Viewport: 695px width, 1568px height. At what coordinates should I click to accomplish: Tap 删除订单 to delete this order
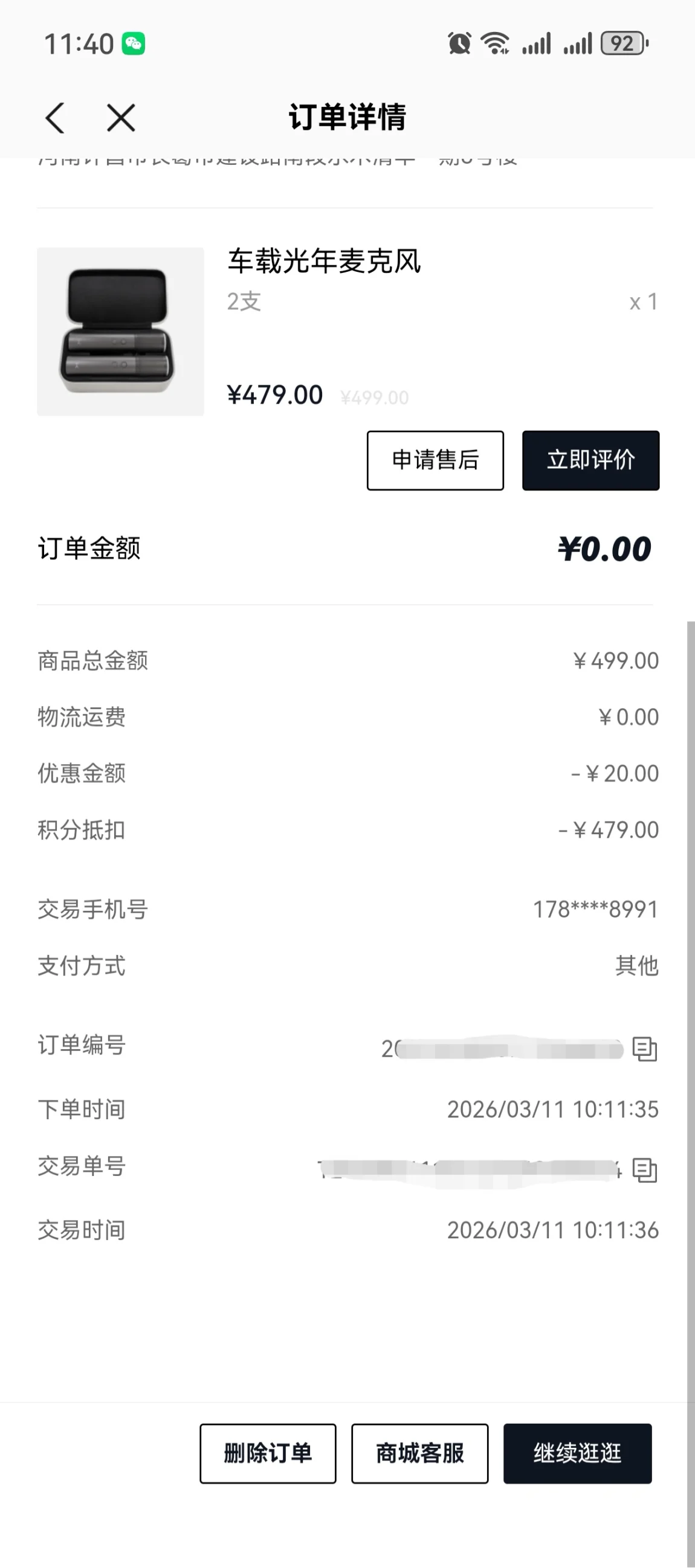(x=268, y=1454)
